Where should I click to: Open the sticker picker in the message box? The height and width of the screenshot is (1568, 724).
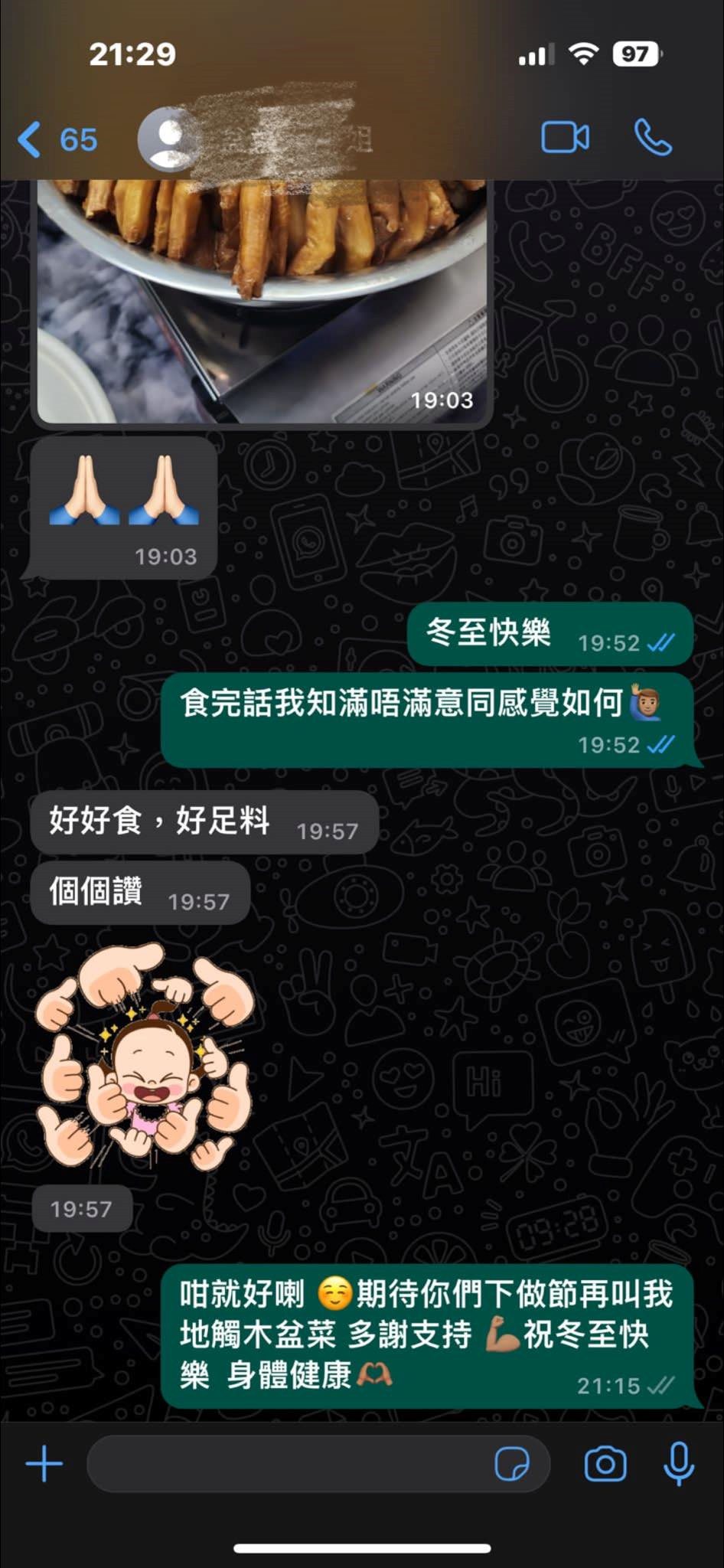pos(511,1465)
